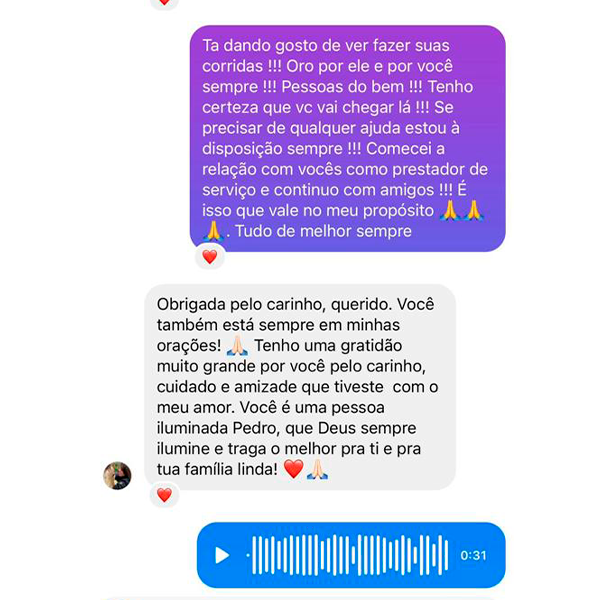Open heart reaction under the purple message
The width and height of the screenshot is (600, 600).
click(209, 257)
